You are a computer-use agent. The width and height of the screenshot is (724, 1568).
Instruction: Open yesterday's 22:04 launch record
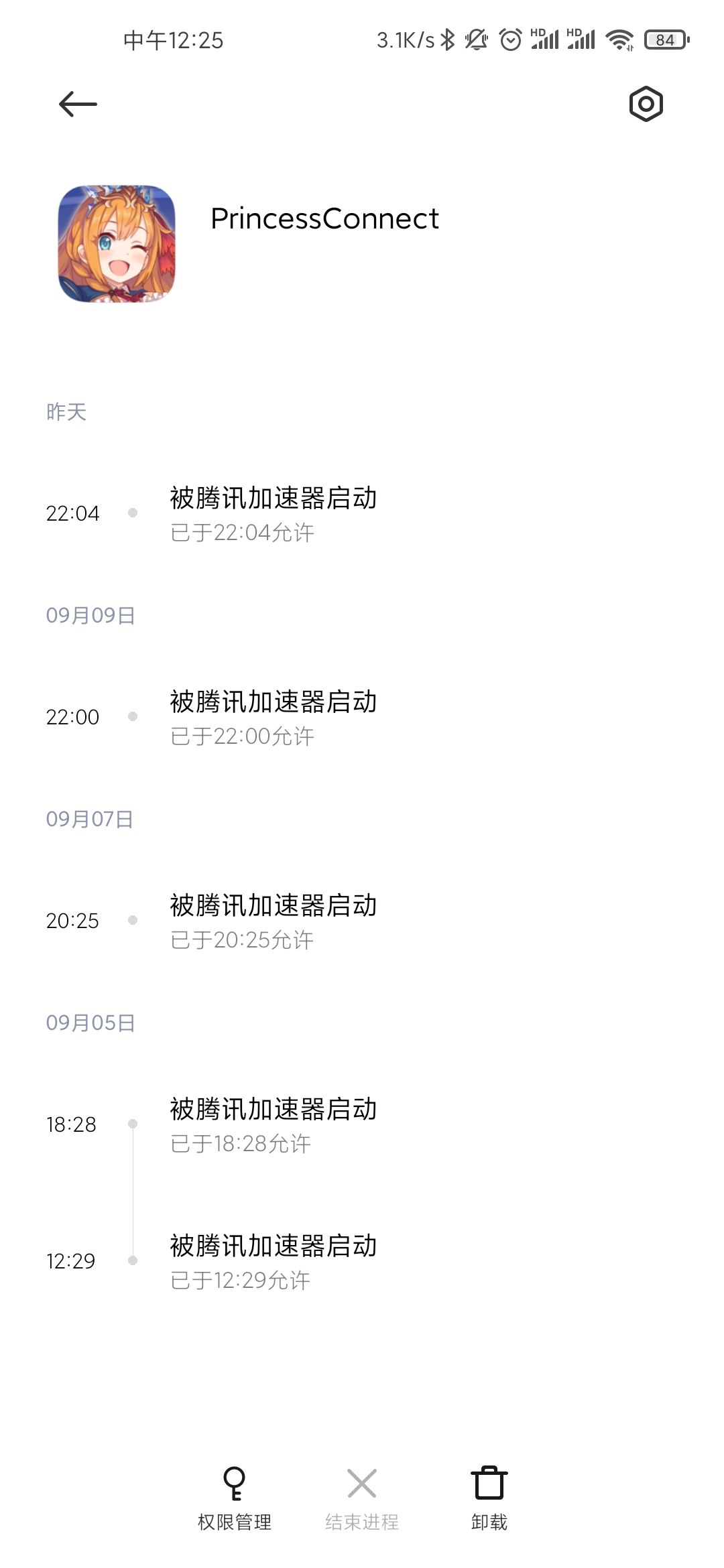273,513
